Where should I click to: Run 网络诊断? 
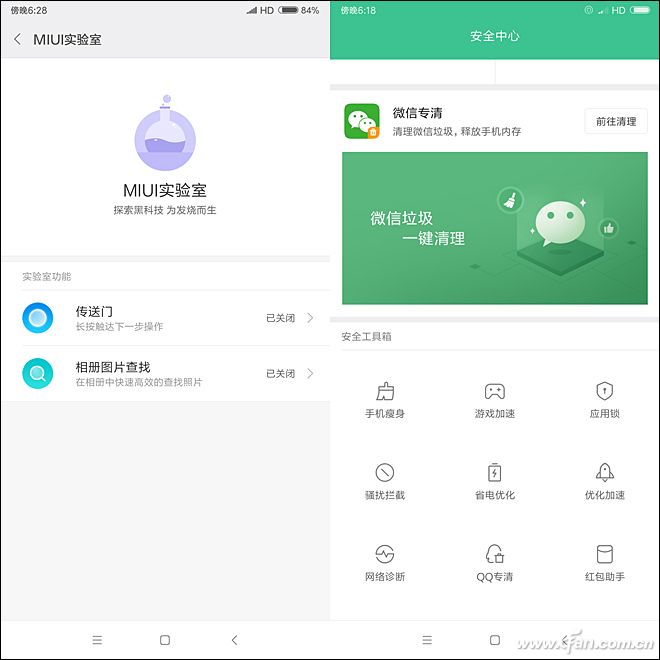(x=385, y=562)
